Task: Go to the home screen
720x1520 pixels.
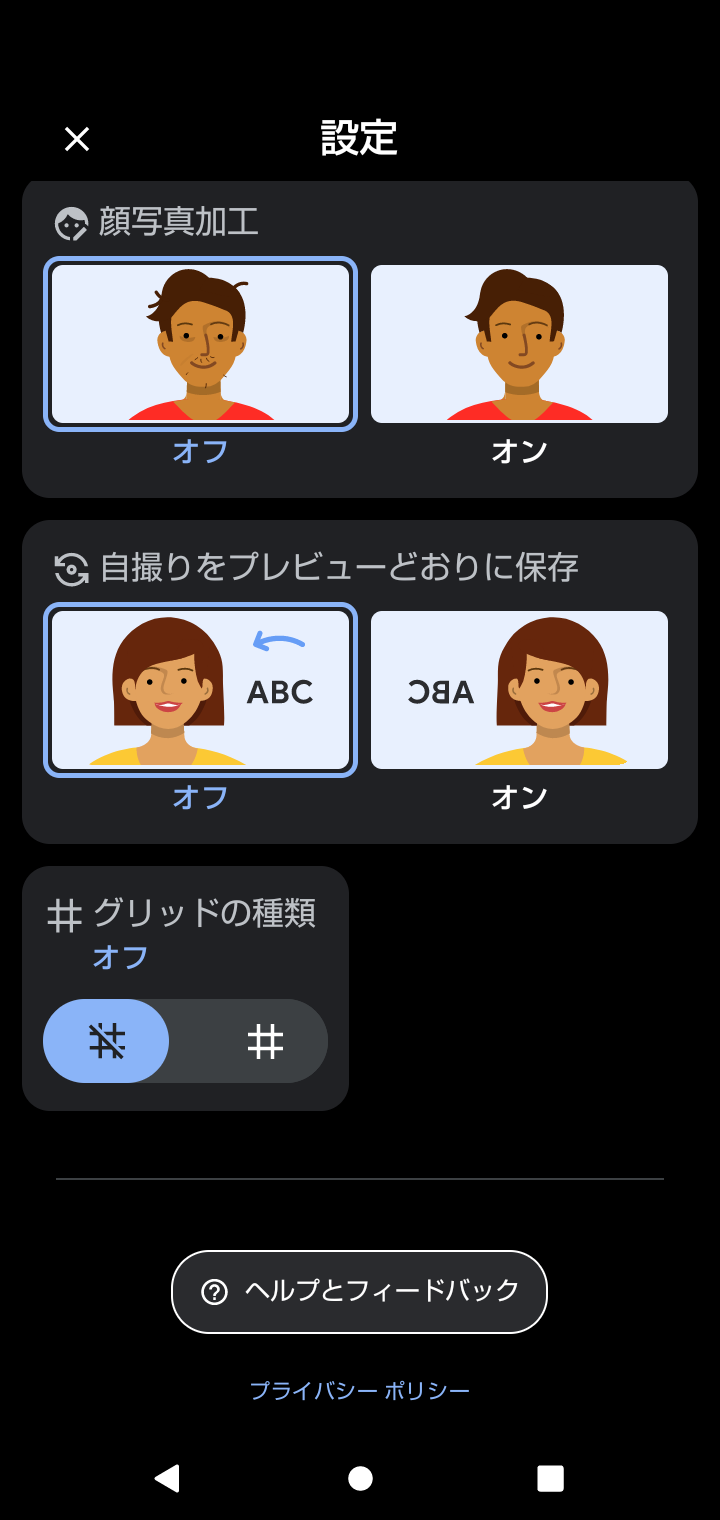Action: click(360, 1478)
